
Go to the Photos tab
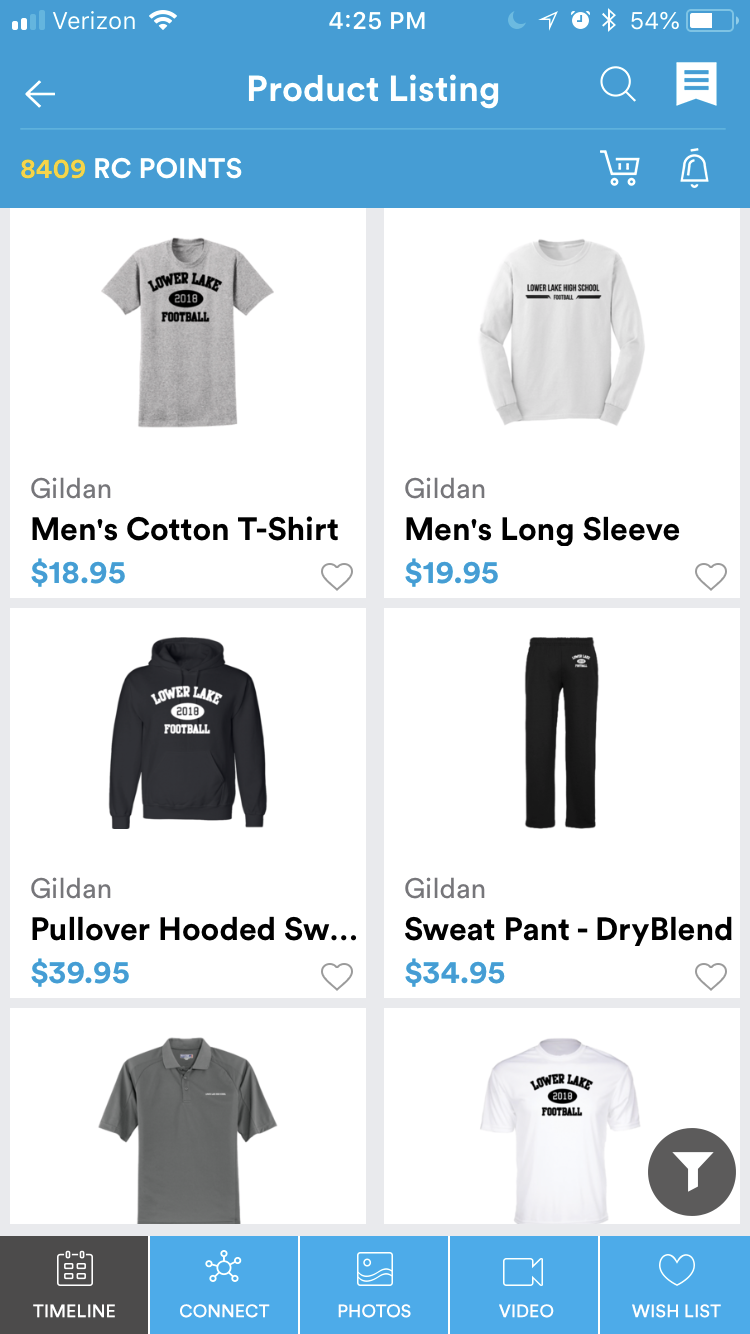coord(374,1285)
